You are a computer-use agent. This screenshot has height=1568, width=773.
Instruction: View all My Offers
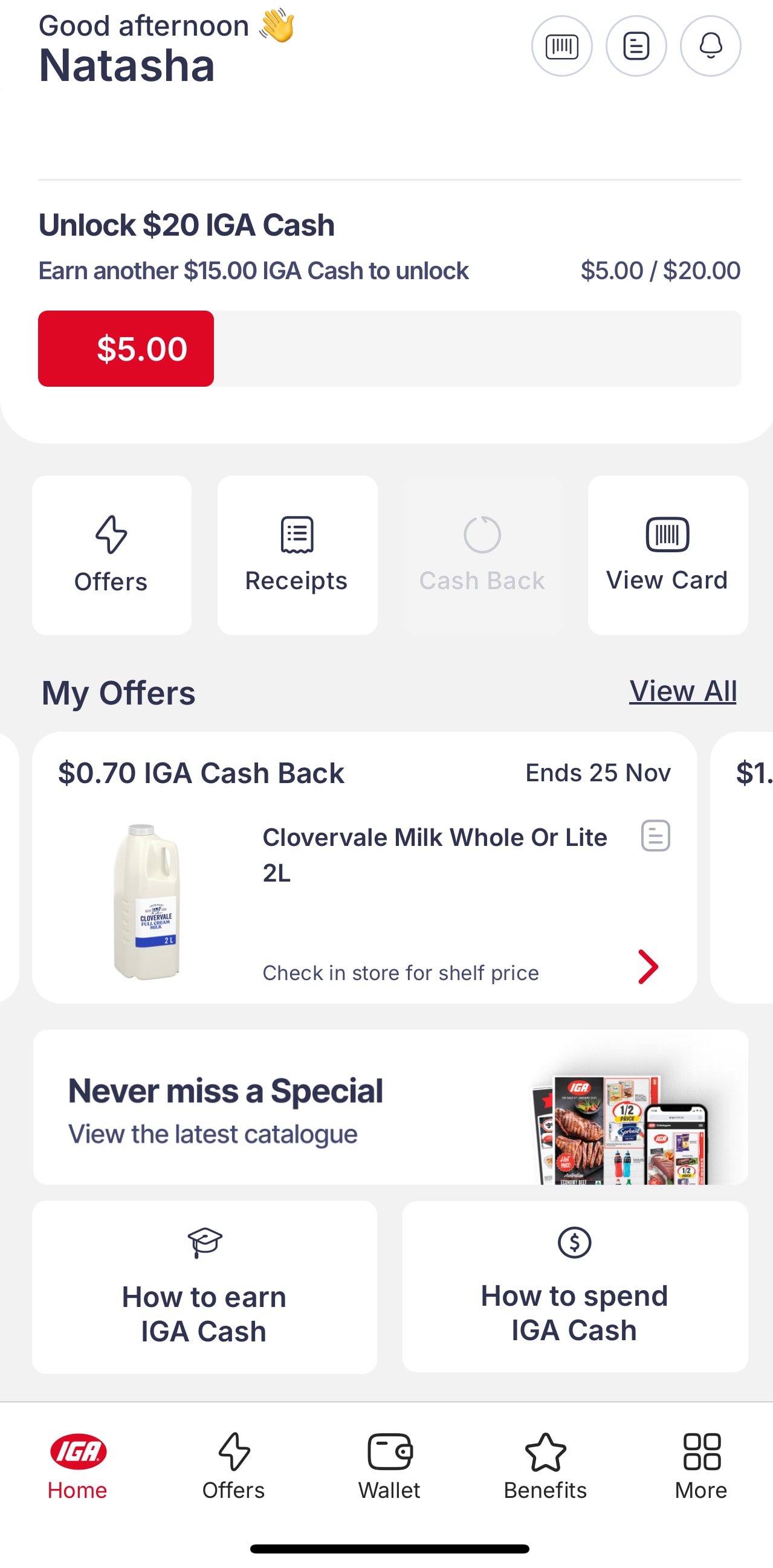point(682,691)
